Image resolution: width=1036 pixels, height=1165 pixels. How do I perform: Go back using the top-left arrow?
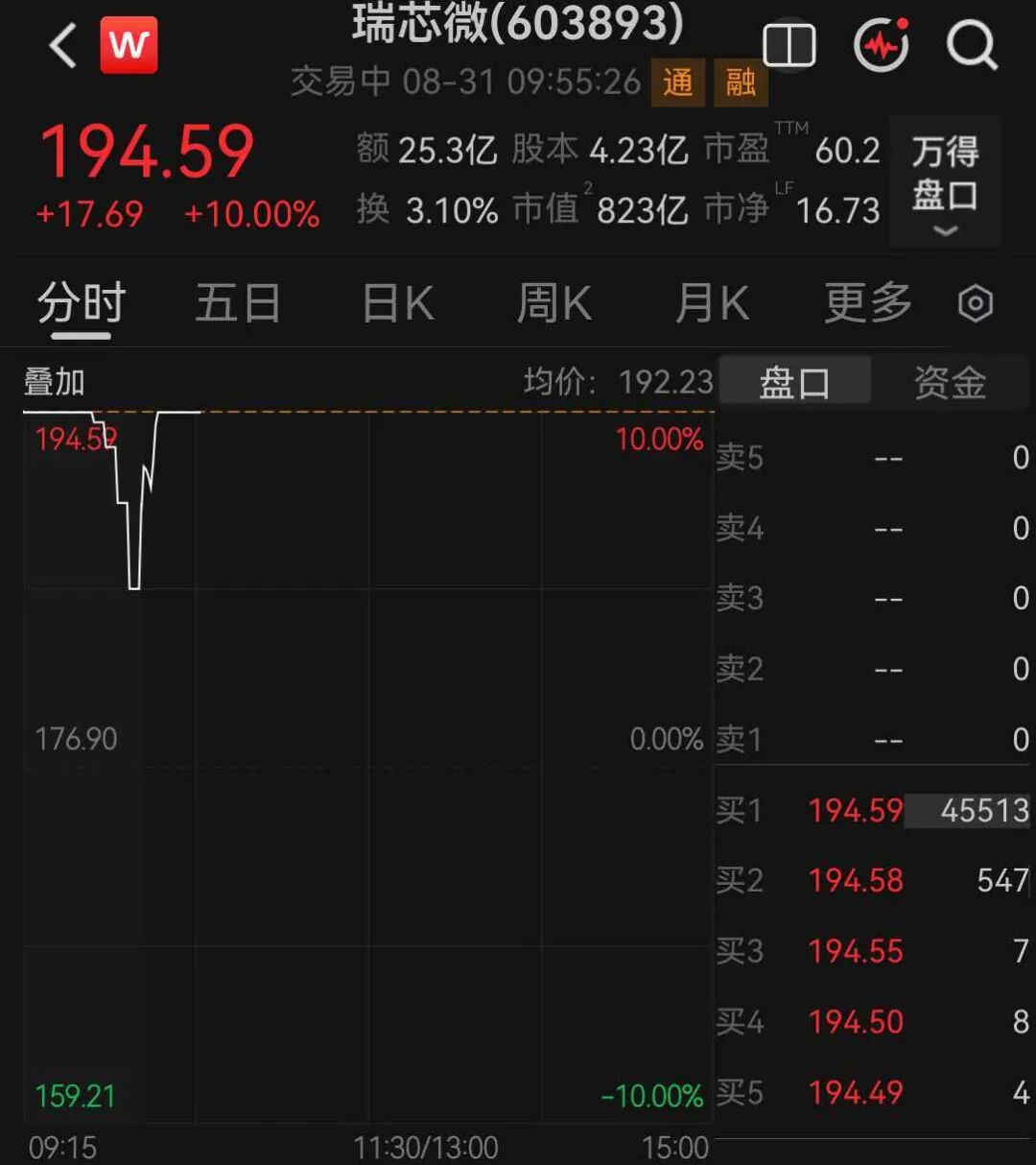[63, 45]
